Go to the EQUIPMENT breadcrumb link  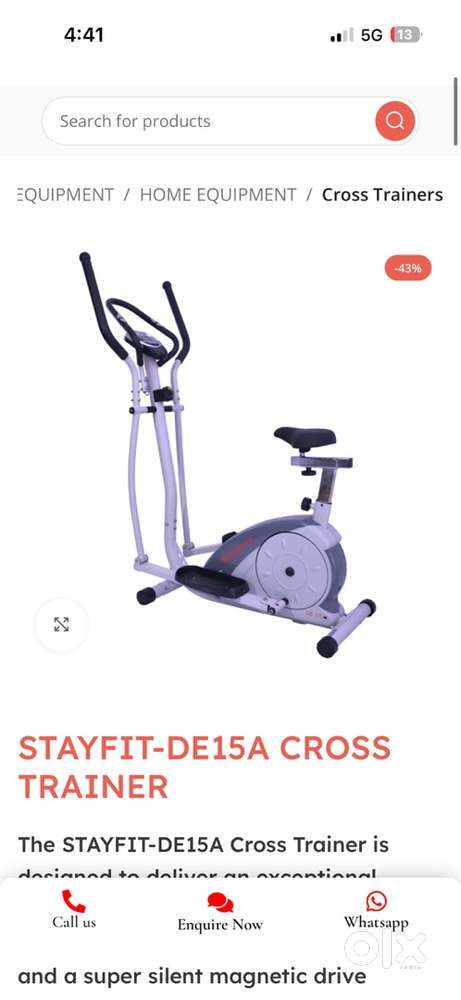(x=66, y=195)
